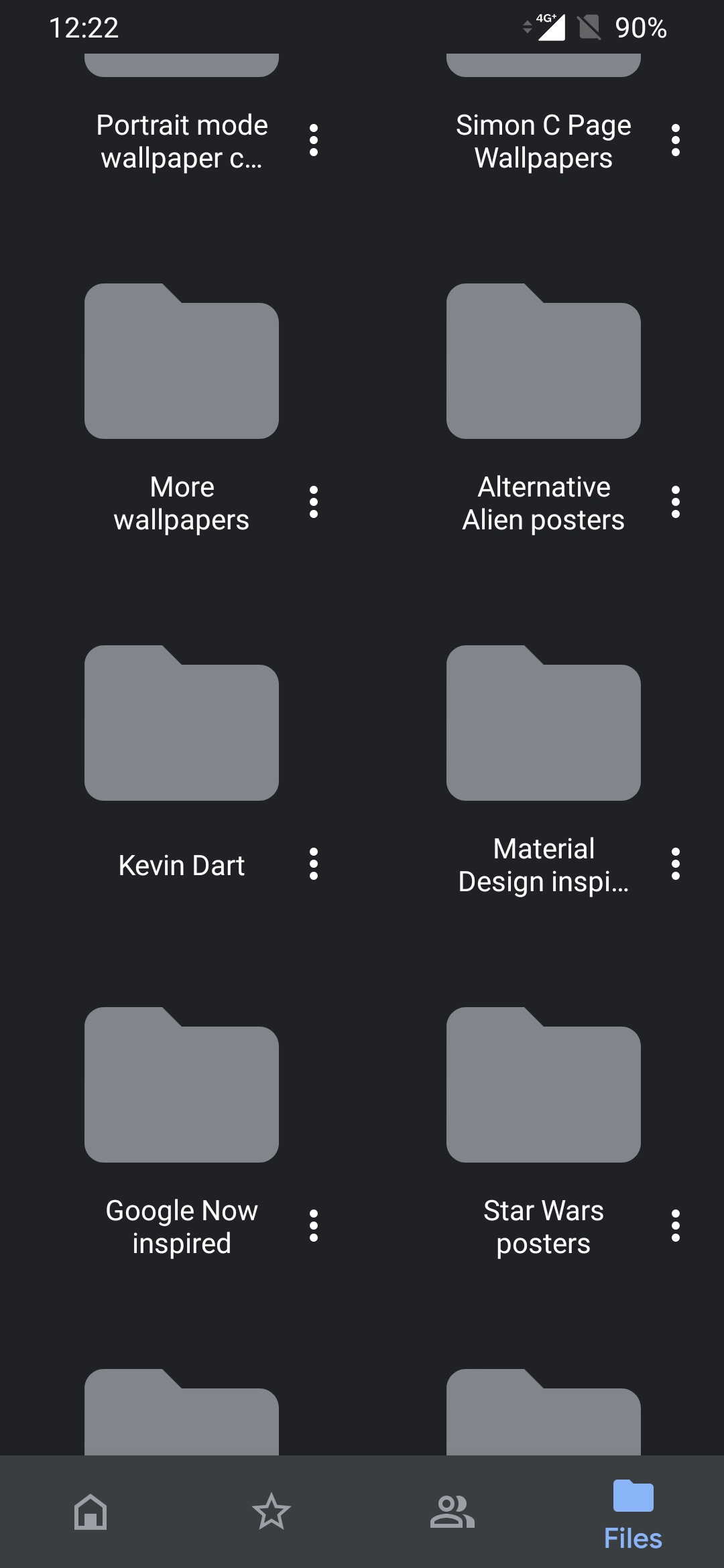Tap the three-dot menu for Google Now inspired
The height and width of the screenshot is (1568, 724).
(314, 1226)
